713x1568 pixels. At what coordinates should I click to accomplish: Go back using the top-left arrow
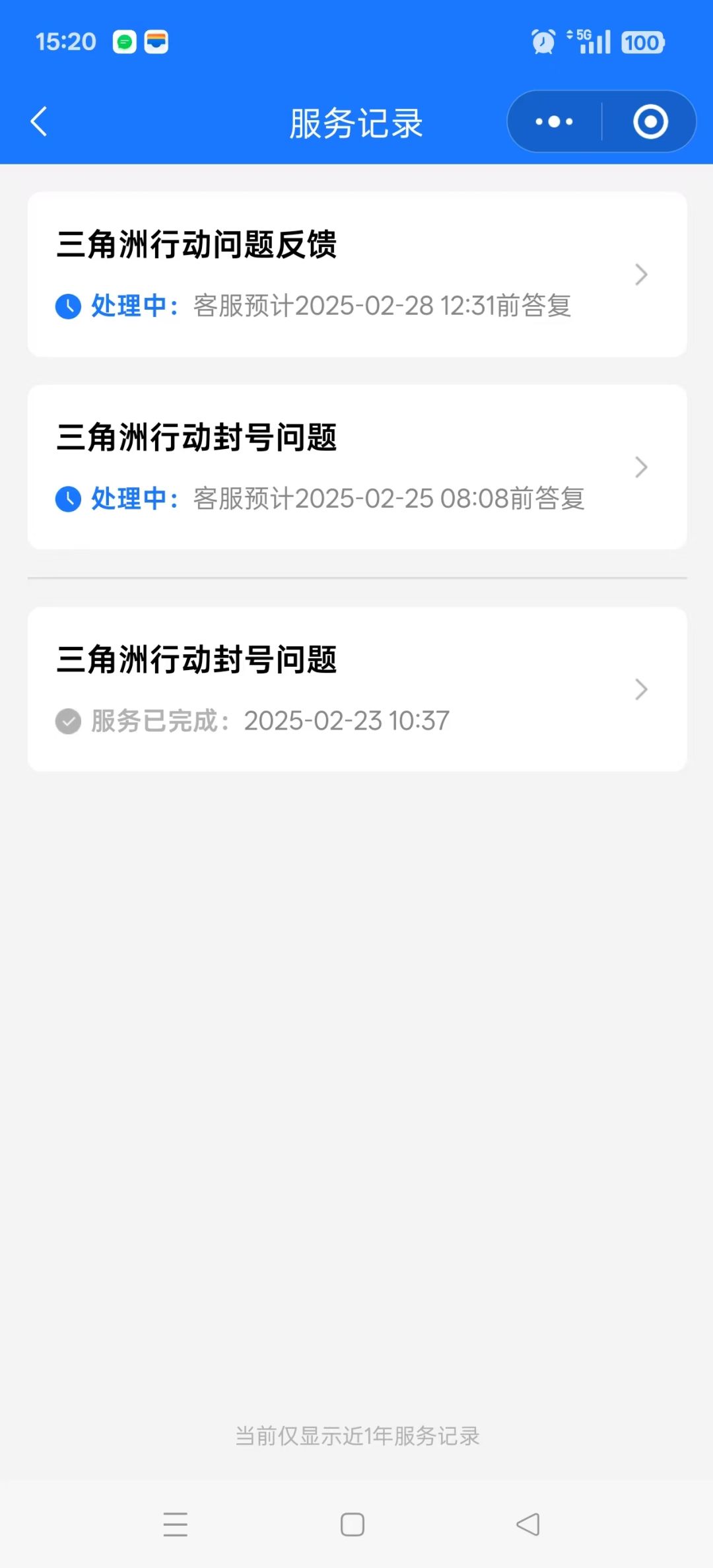point(39,121)
